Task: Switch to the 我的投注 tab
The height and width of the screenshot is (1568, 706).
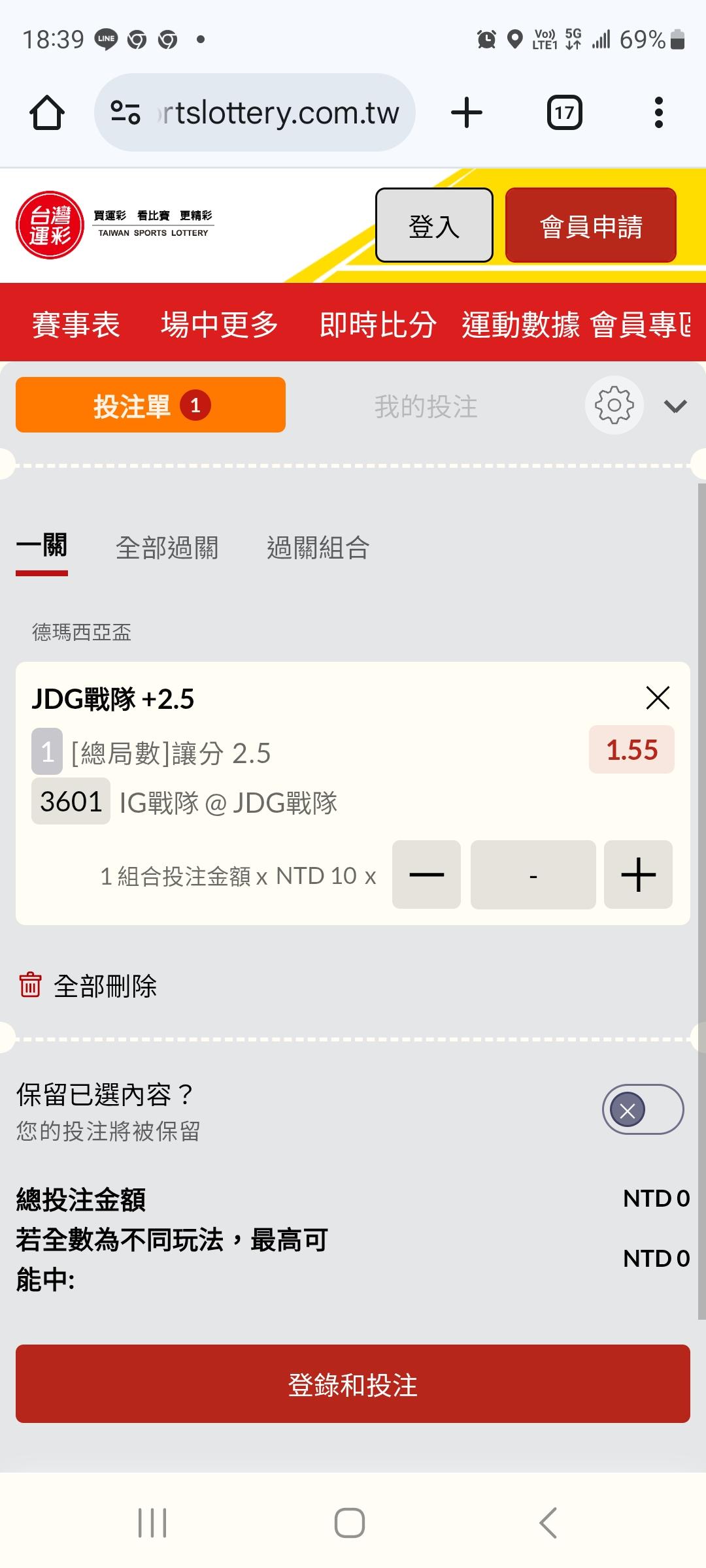Action: click(426, 406)
